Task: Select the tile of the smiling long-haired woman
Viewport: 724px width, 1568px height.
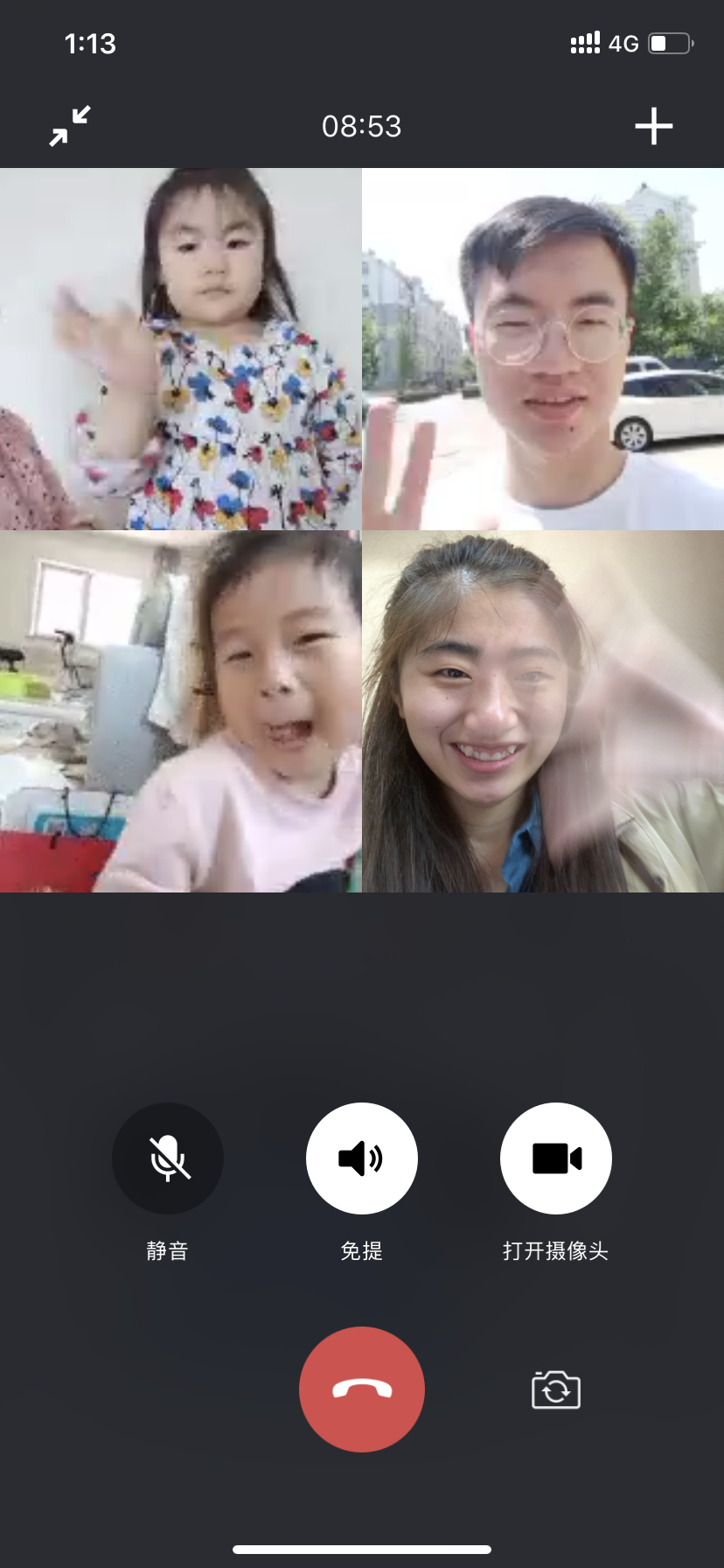Action: [x=543, y=711]
